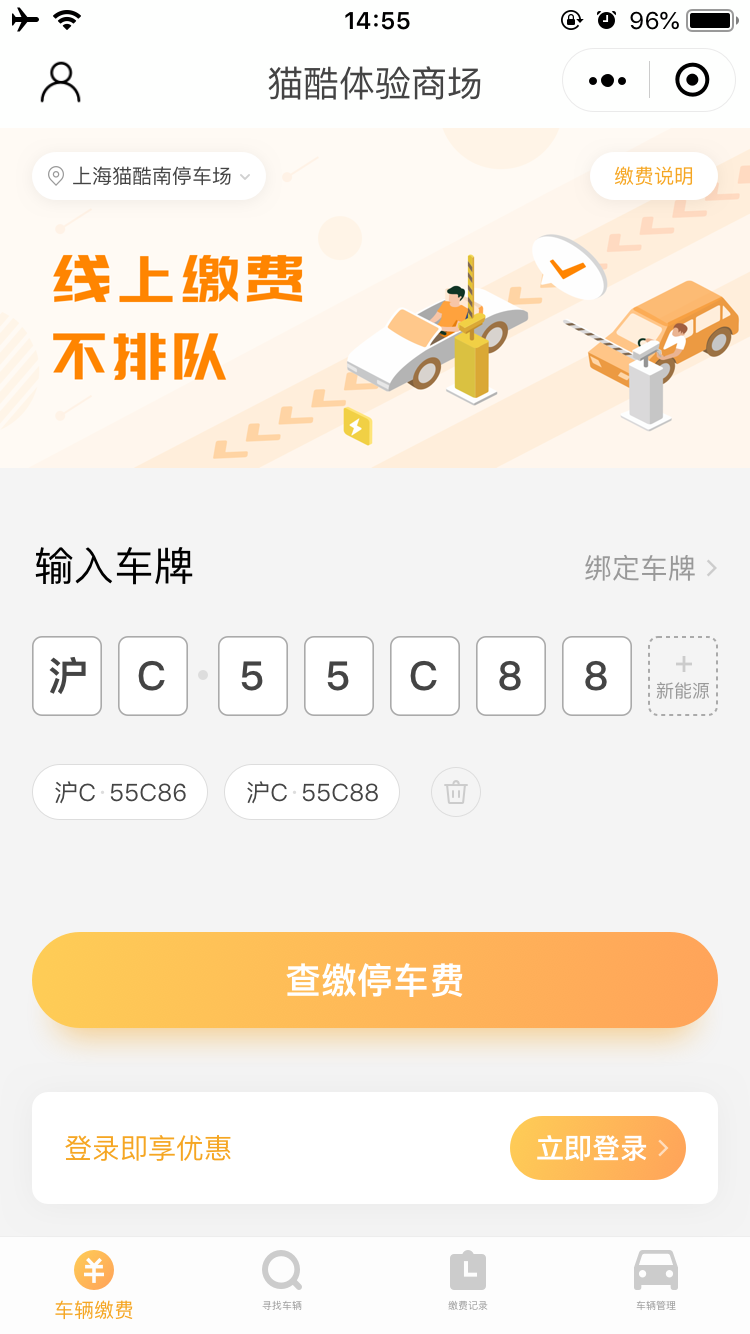
Task: Tap 查缴停车费 to query parking fee
Action: point(375,980)
